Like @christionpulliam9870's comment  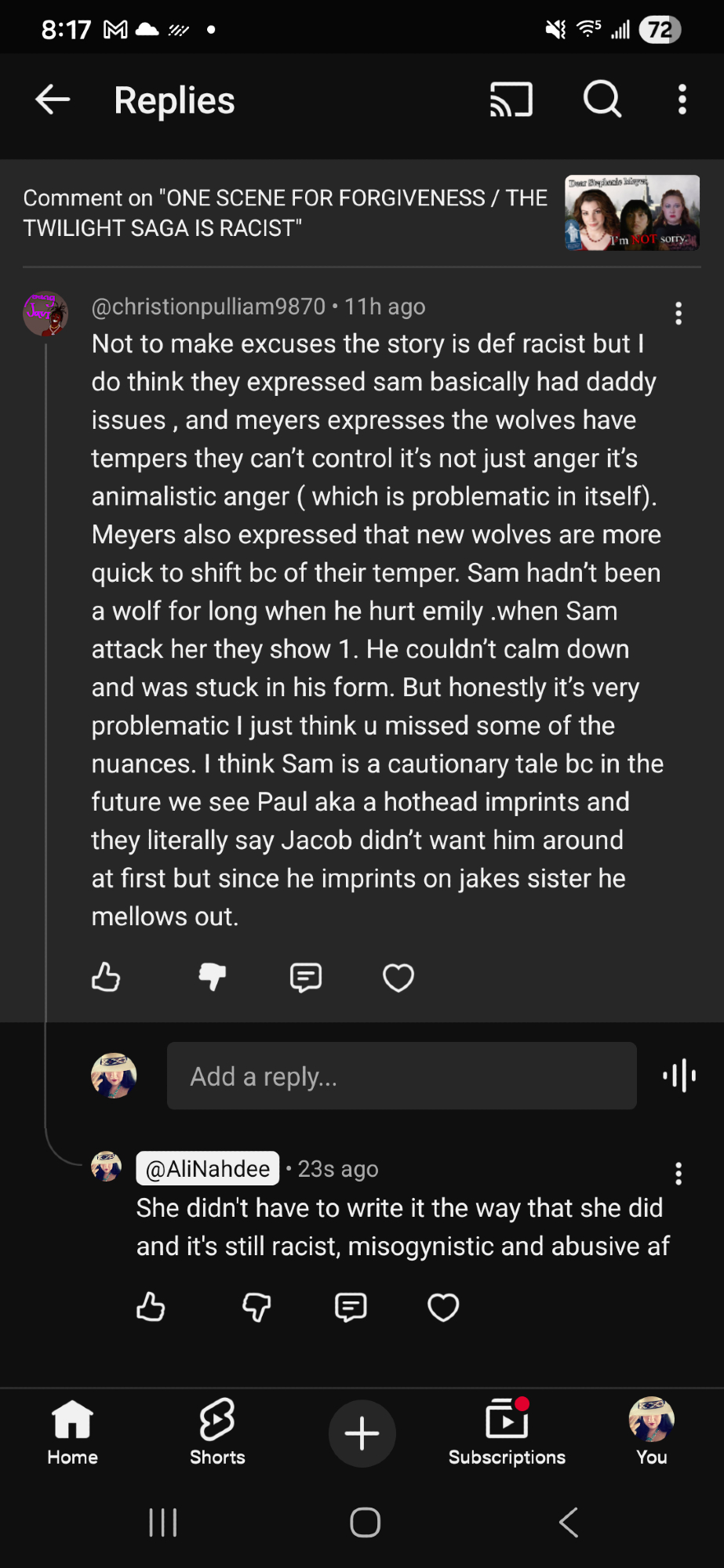click(x=106, y=978)
